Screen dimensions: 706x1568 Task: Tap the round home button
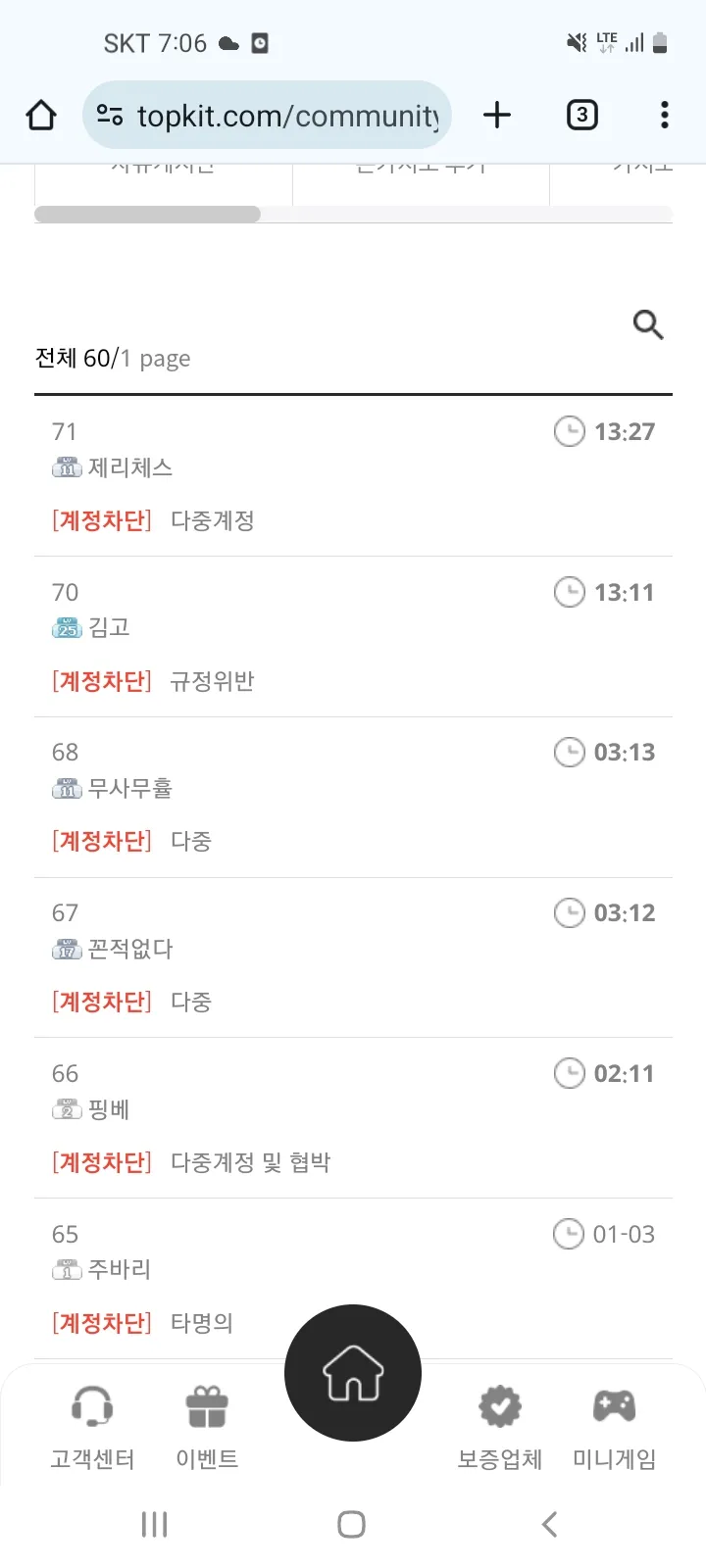point(353,1373)
